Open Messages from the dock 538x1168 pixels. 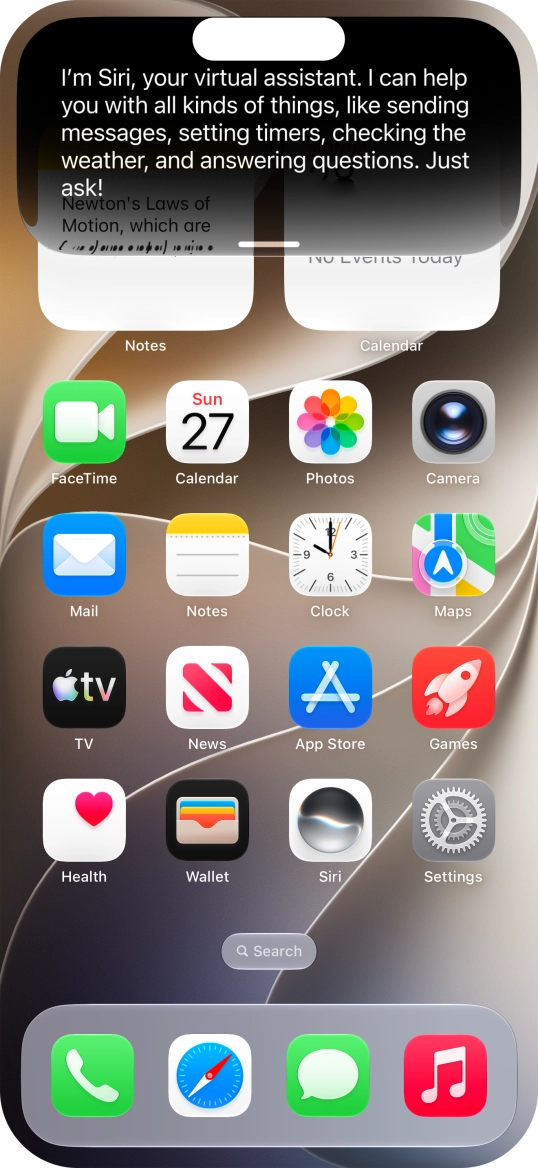point(328,1075)
